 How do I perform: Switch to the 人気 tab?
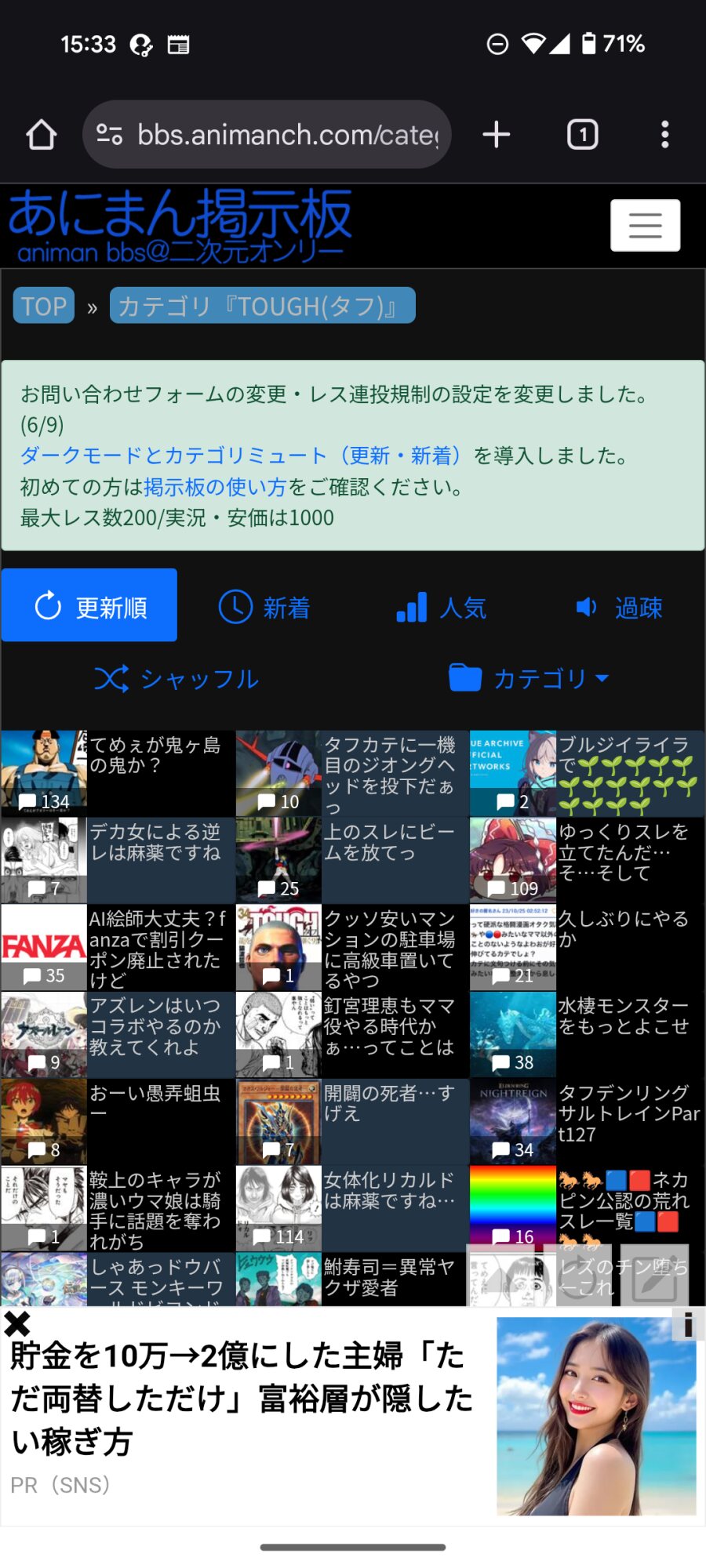pyautogui.click(x=441, y=607)
